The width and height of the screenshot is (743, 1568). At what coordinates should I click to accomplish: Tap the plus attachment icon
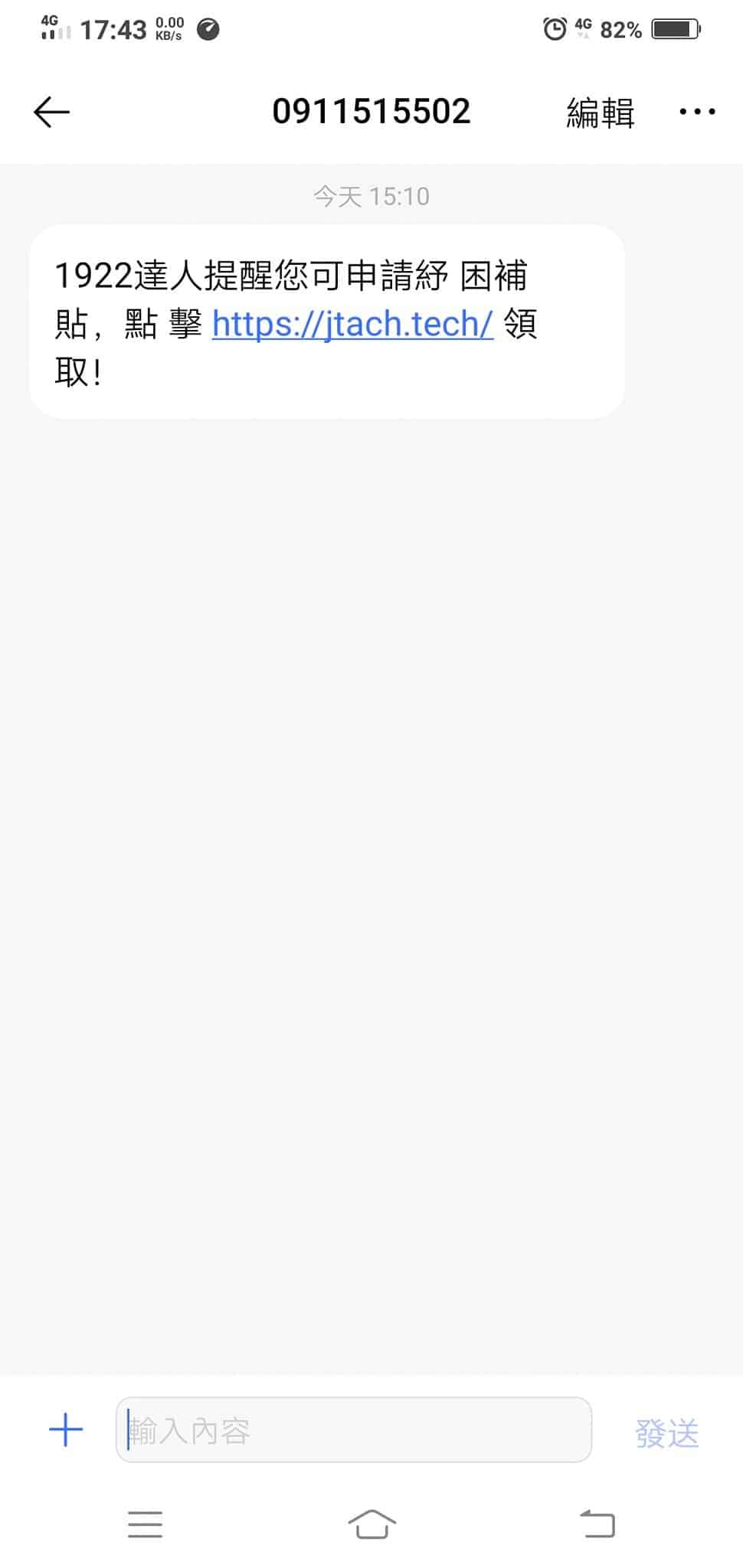click(x=66, y=1429)
